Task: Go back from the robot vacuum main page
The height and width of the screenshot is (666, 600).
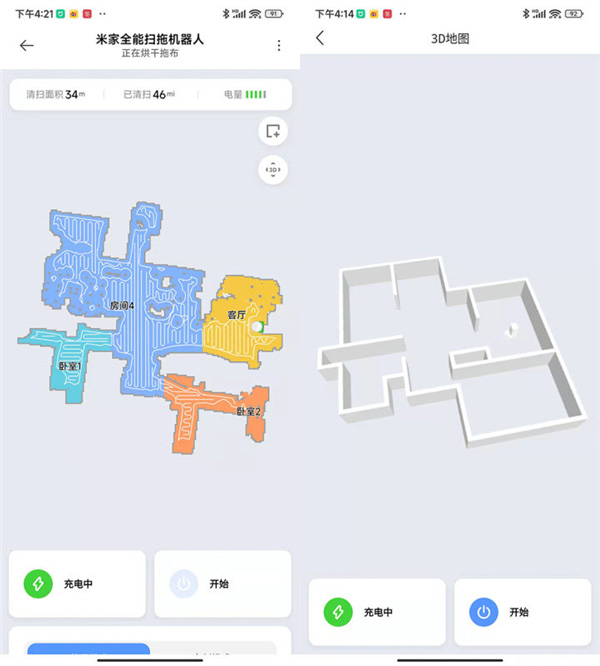Action: (26, 45)
